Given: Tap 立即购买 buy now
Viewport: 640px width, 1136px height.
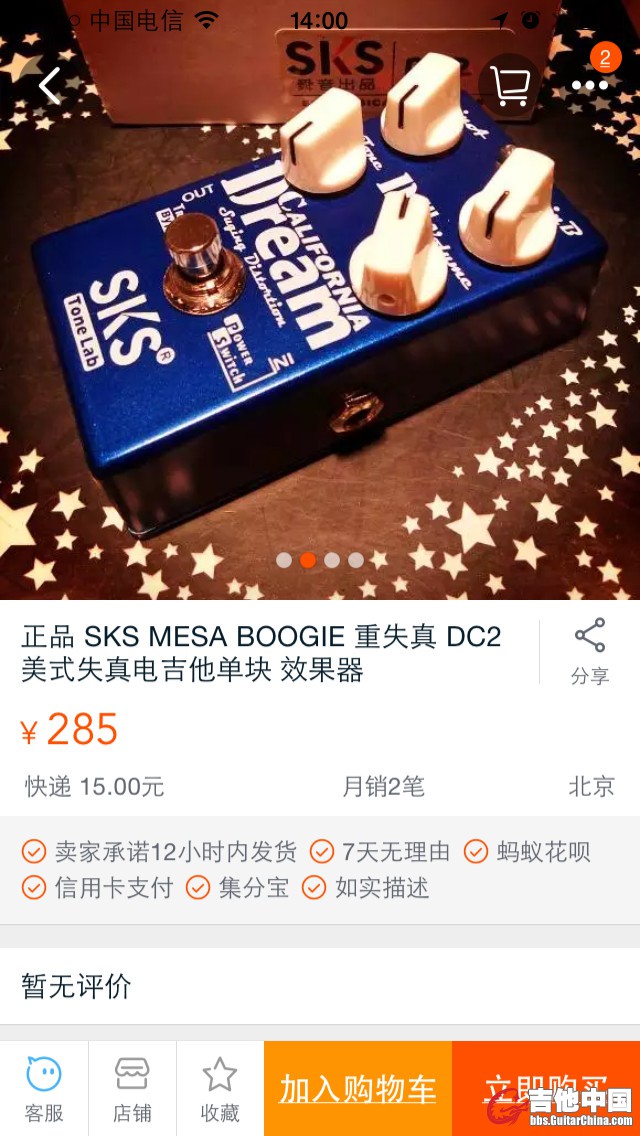Looking at the screenshot, I should point(546,1089).
